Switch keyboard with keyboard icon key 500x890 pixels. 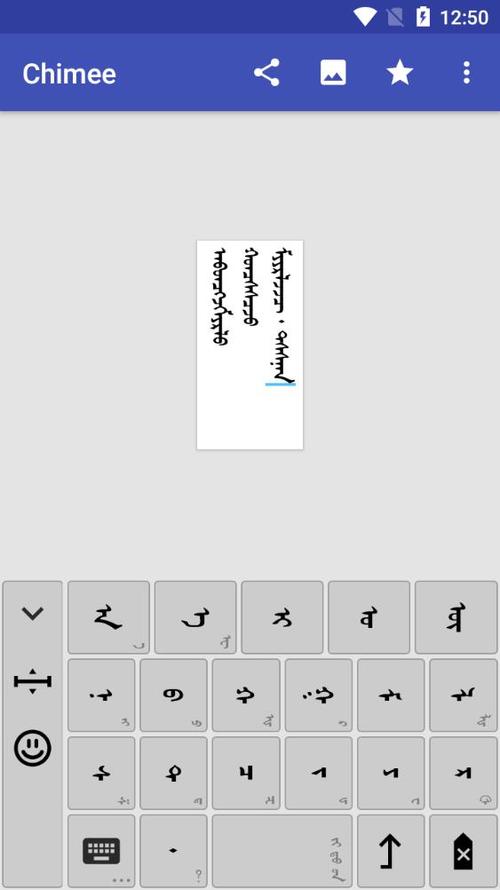tap(102, 851)
